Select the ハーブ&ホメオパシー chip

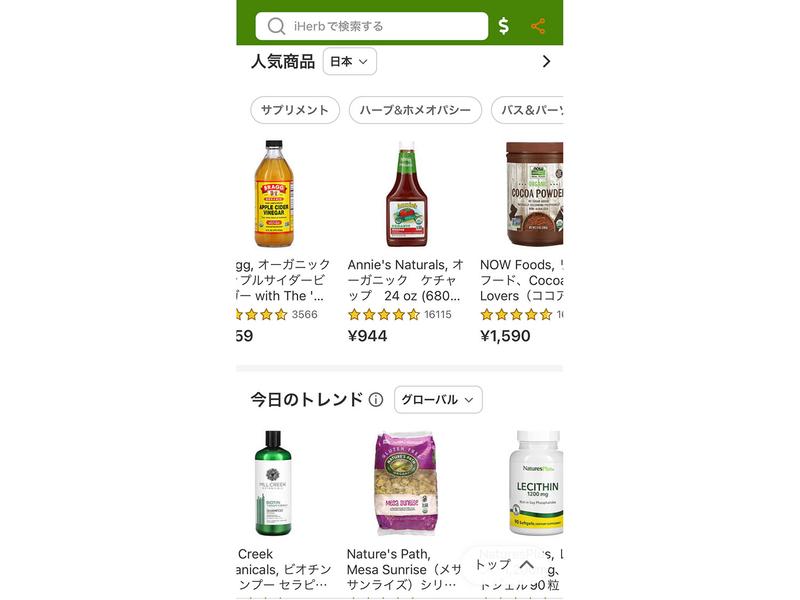tap(415, 110)
